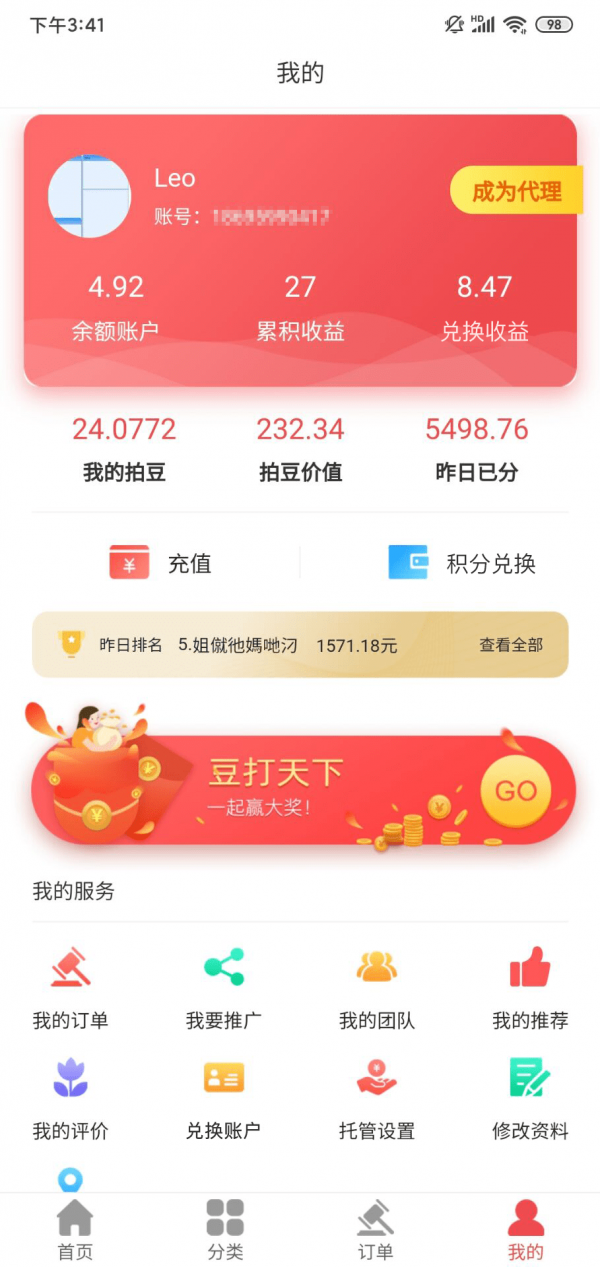Open 我的团队

pos(377,987)
